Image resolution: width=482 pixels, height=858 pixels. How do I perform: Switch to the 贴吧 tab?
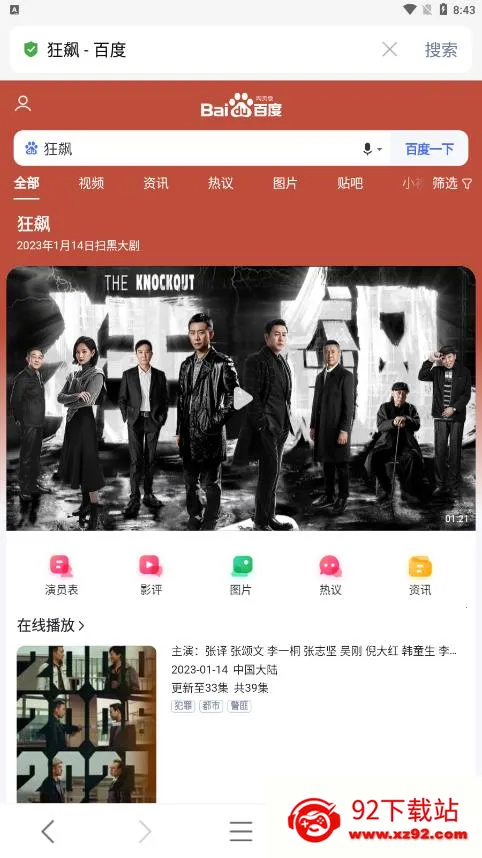point(350,183)
